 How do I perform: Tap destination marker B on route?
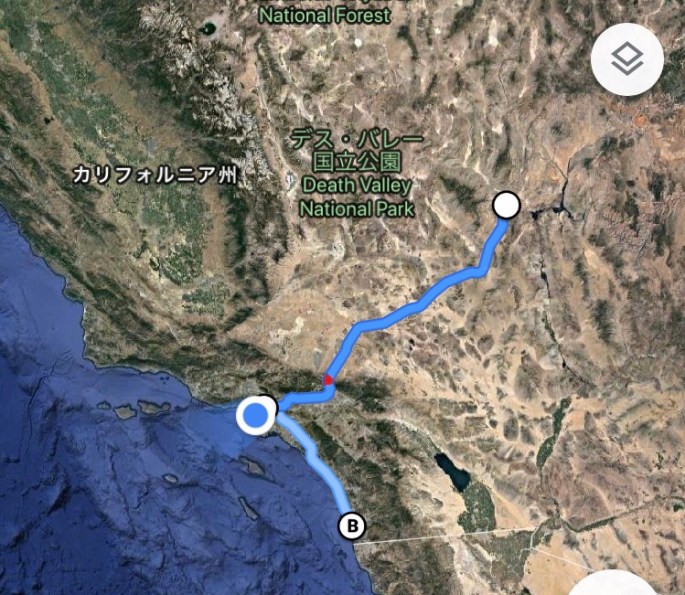point(352,526)
